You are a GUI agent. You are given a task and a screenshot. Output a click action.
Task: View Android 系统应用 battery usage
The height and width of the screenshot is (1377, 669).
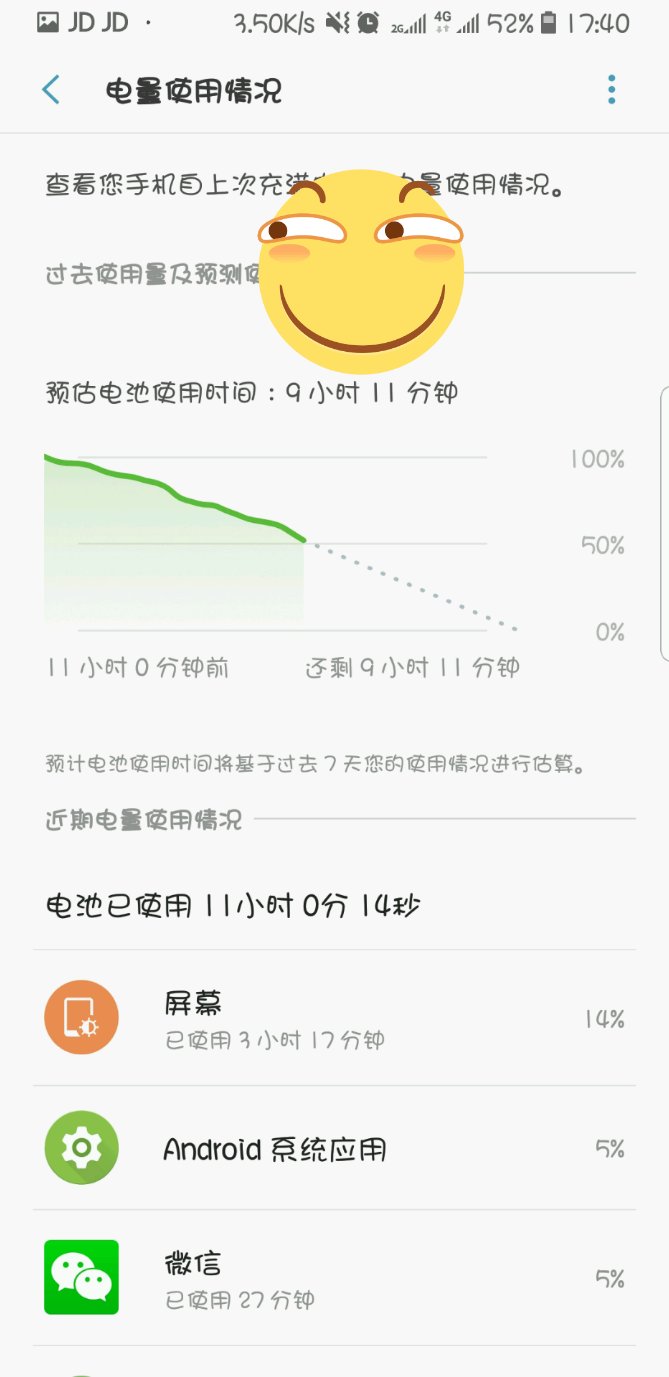[334, 1148]
